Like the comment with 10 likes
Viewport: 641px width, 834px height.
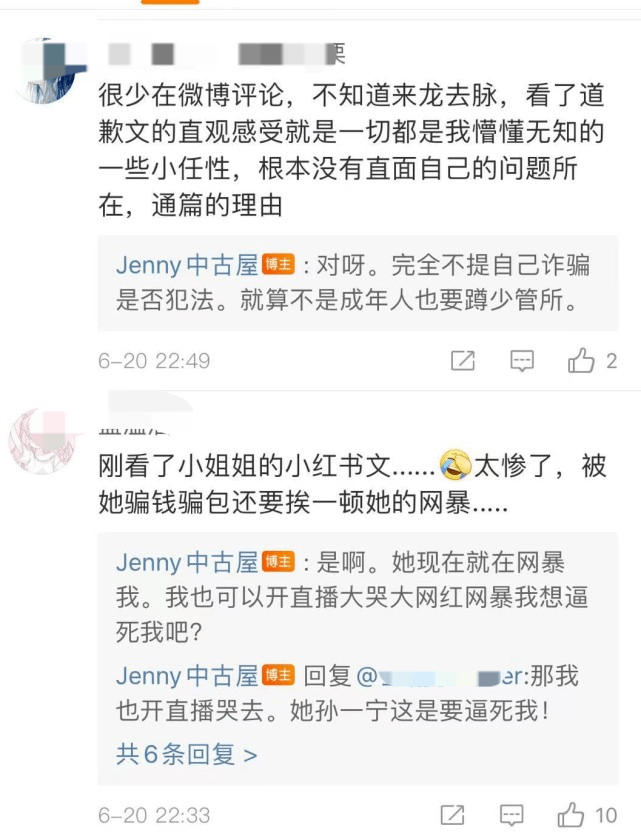[x=574, y=812]
